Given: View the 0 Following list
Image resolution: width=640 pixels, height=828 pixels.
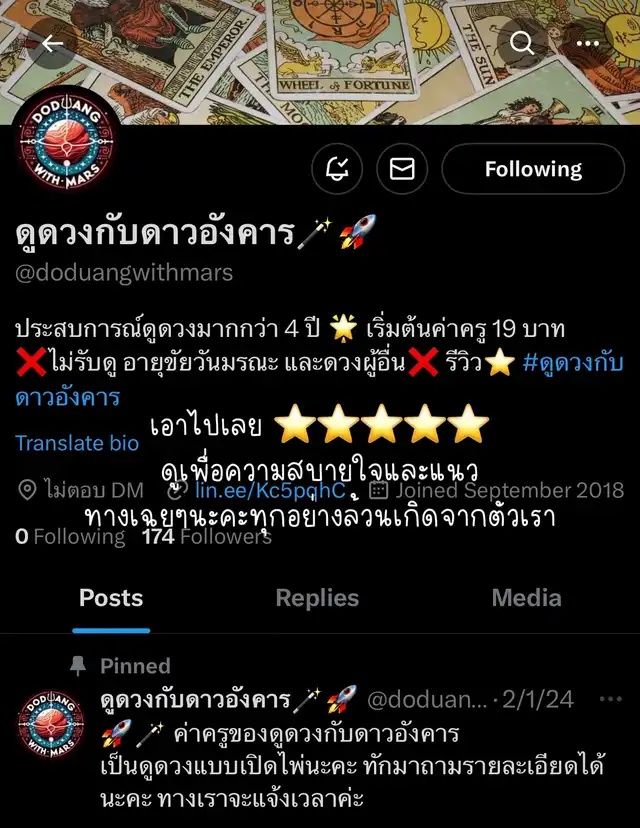Looking at the screenshot, I should coord(70,537).
